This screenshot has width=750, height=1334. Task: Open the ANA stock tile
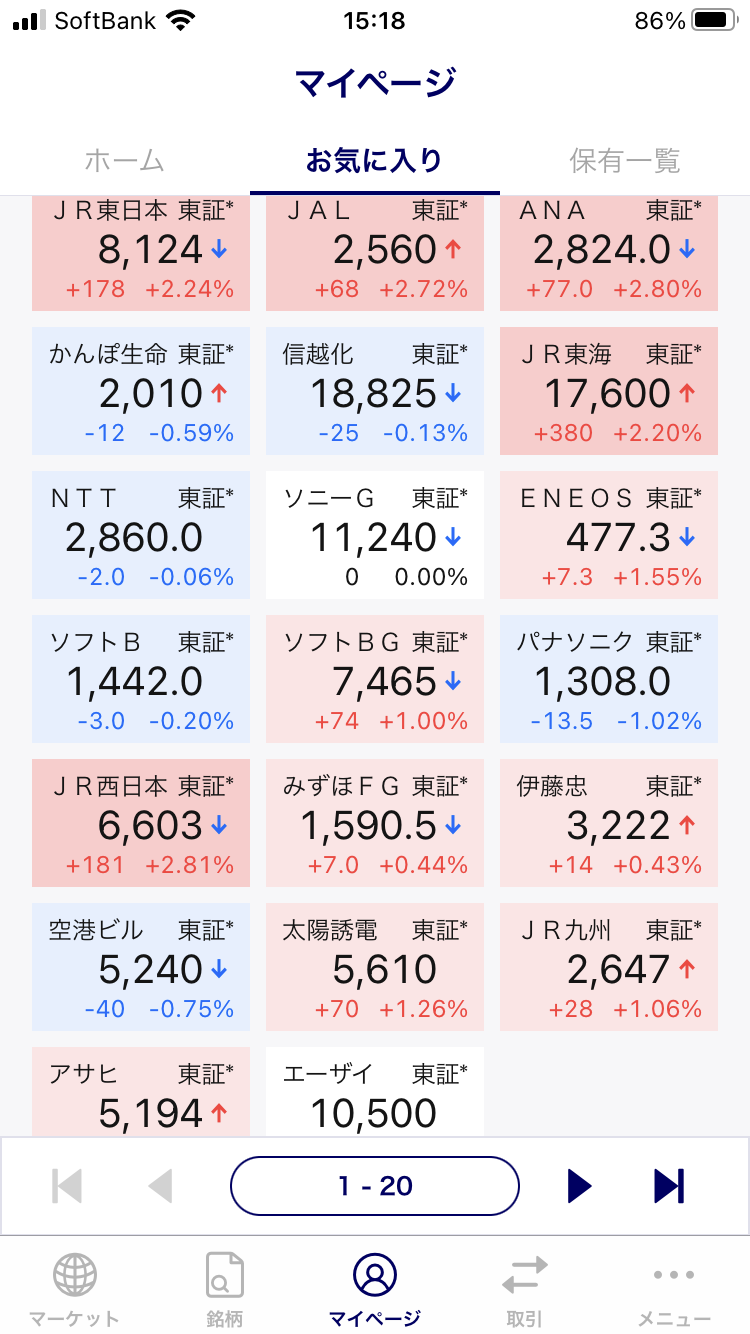point(609,252)
